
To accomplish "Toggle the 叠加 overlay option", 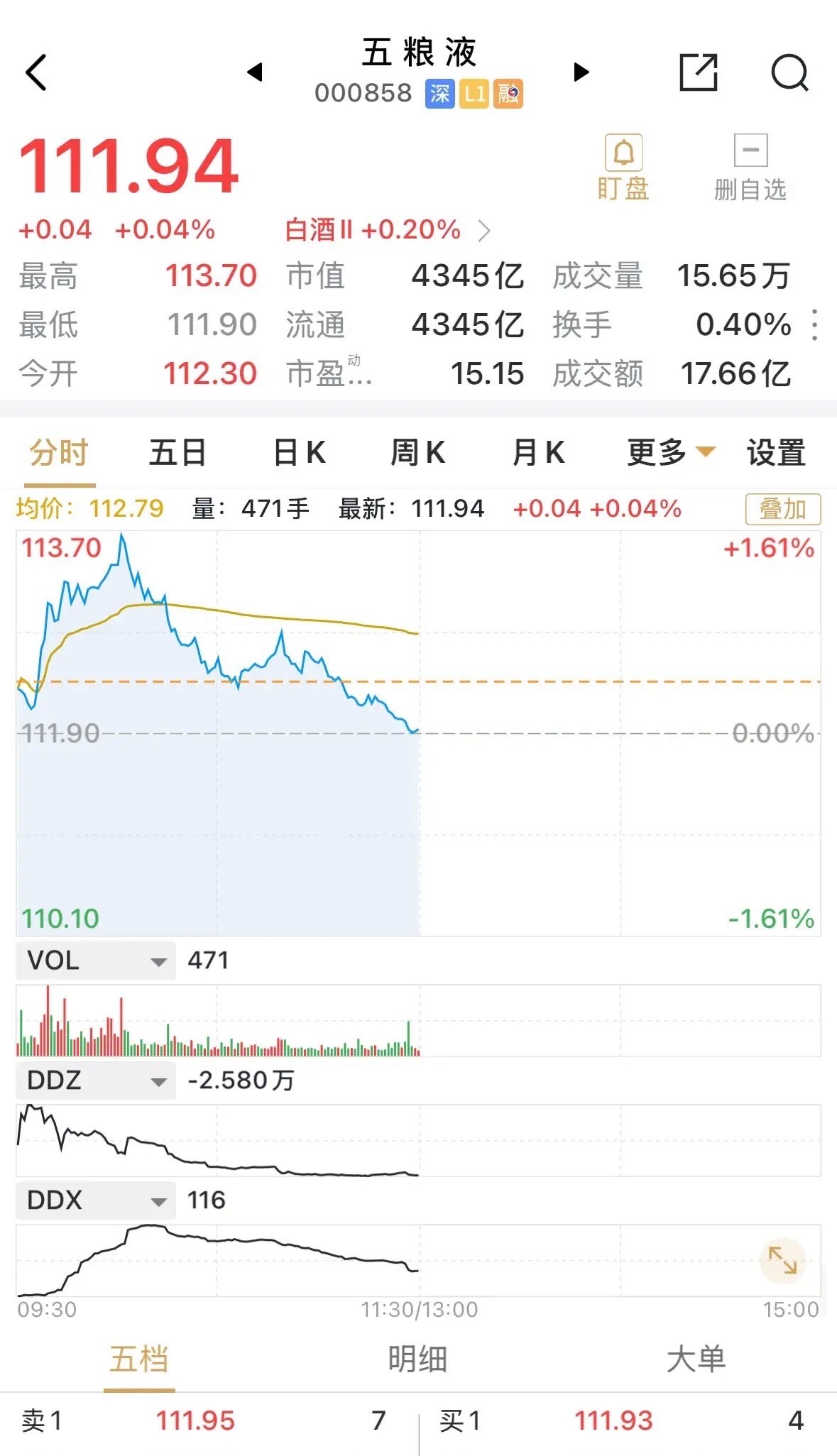I will coord(782,508).
